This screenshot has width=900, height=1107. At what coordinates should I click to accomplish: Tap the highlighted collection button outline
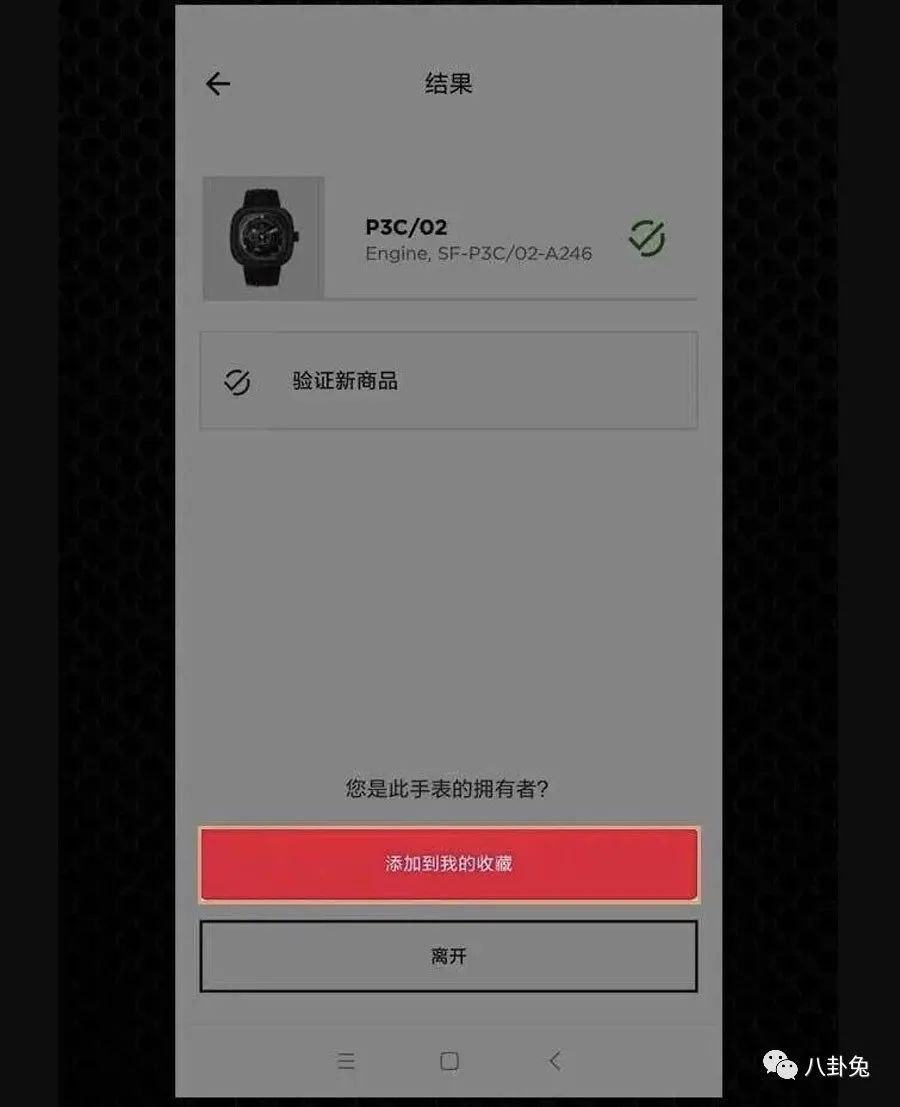pos(450,864)
